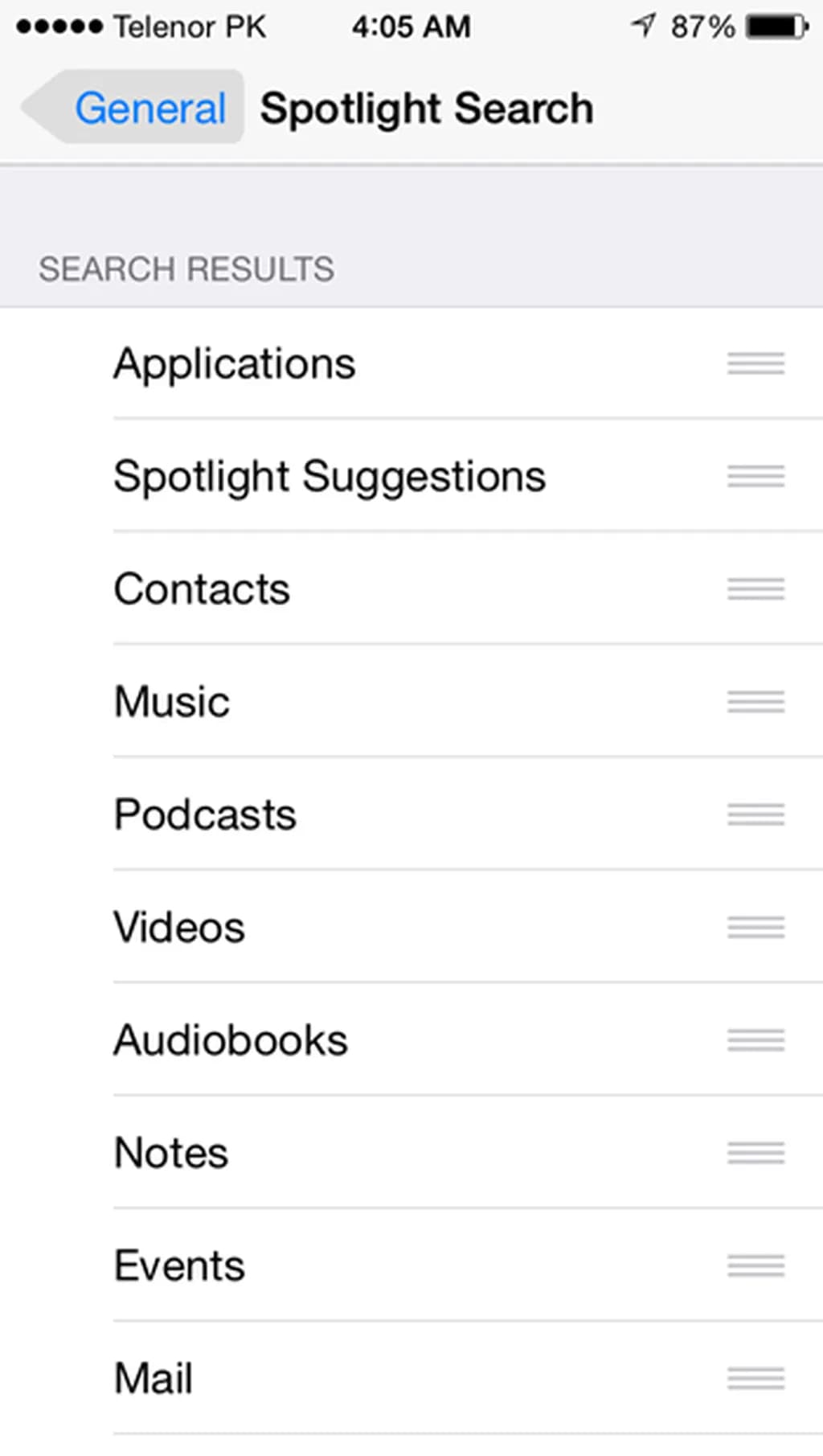Toggle the Contacts search result row
Viewport: 823px width, 1456px height.
tap(202, 589)
